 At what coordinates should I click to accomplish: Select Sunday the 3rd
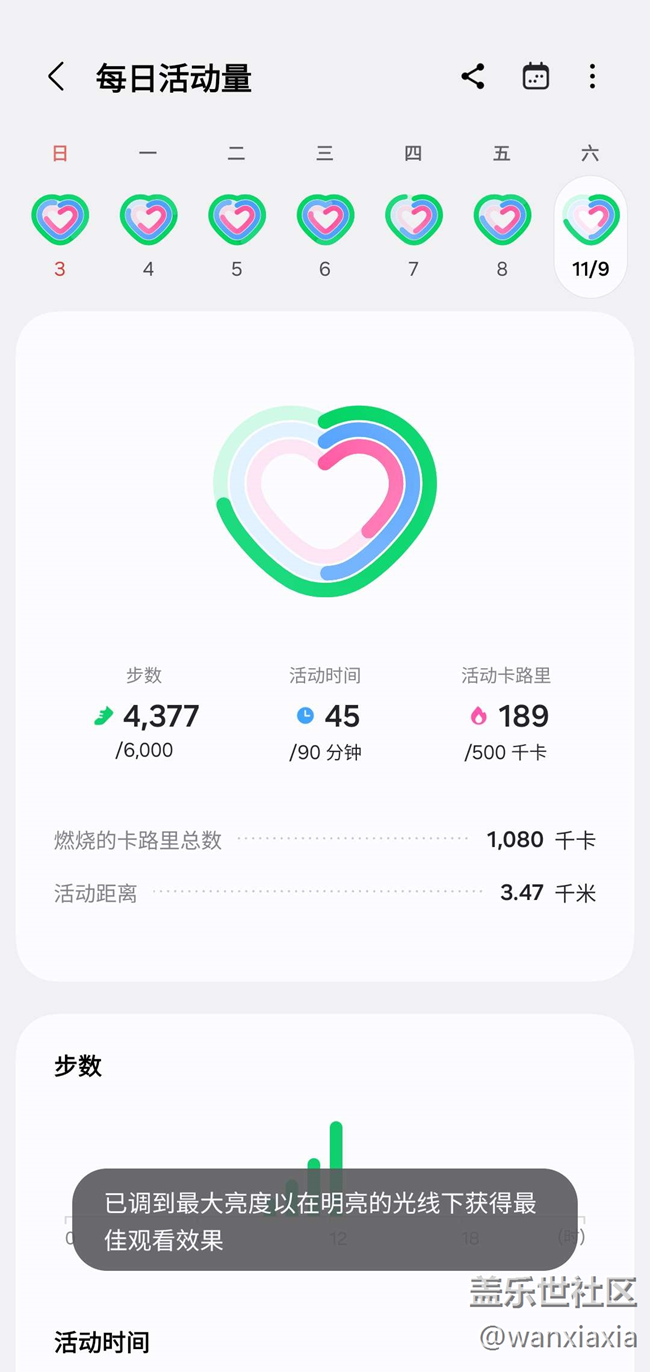coord(60,220)
